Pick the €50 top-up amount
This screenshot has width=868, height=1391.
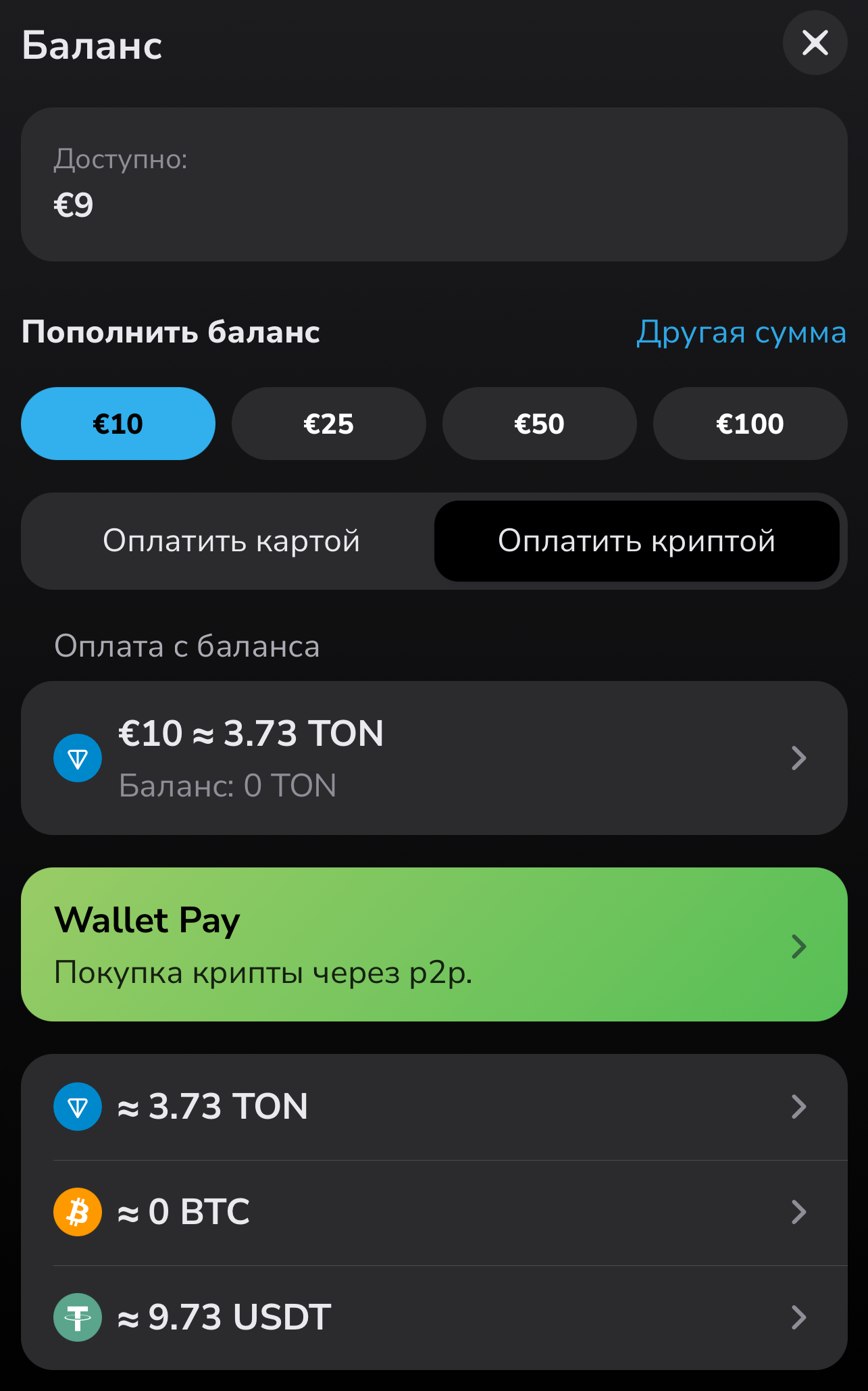point(539,424)
